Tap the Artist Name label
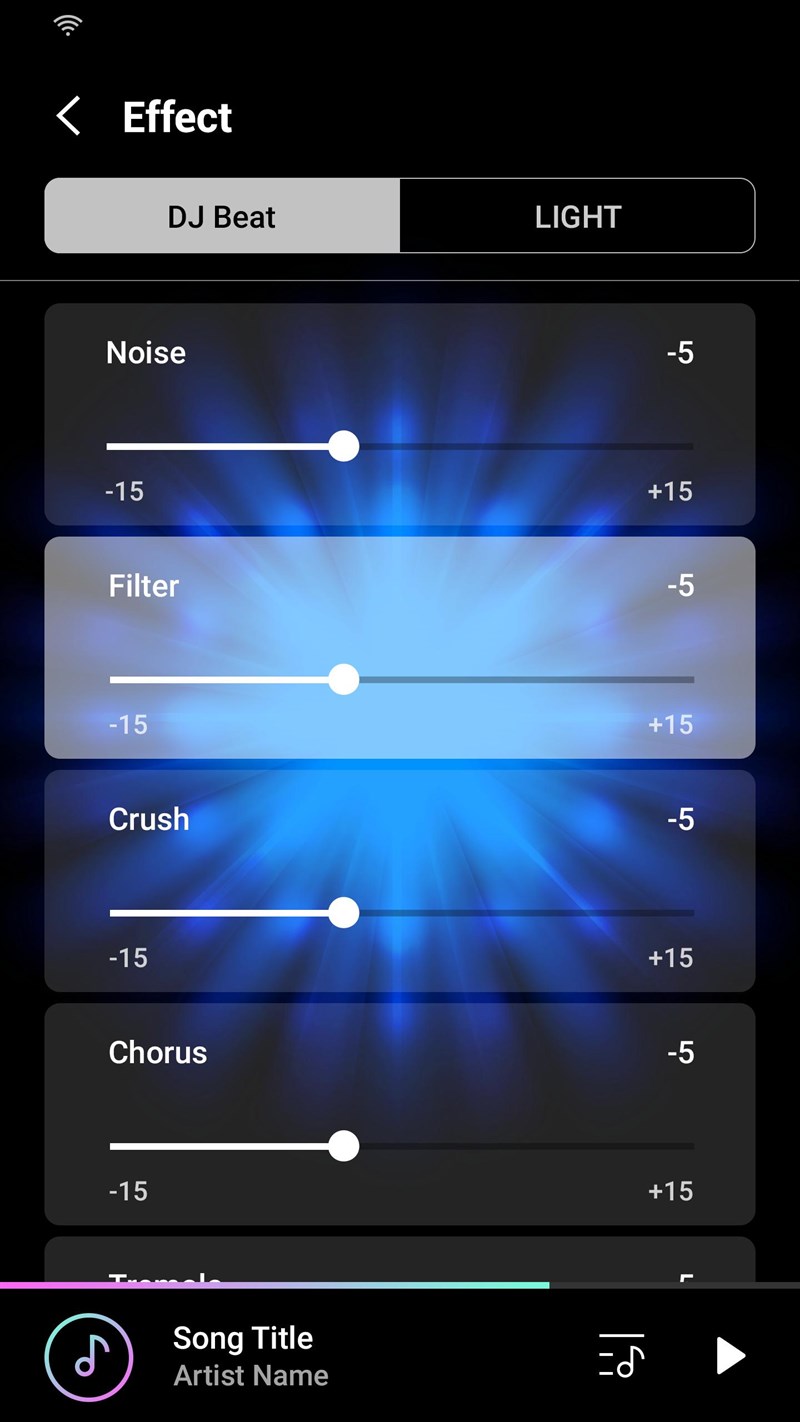This screenshot has height=1422, width=800. pos(251,1375)
